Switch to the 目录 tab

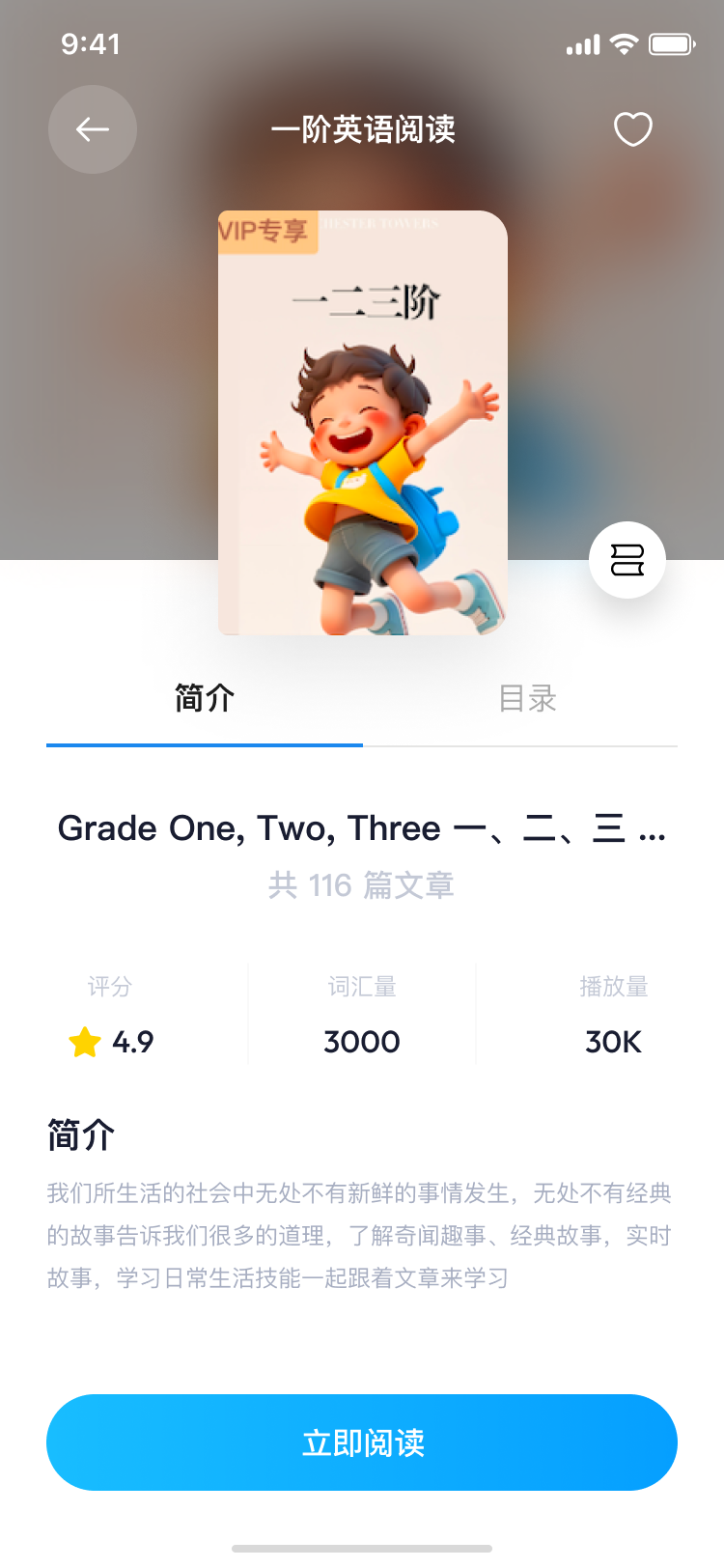pos(526,698)
